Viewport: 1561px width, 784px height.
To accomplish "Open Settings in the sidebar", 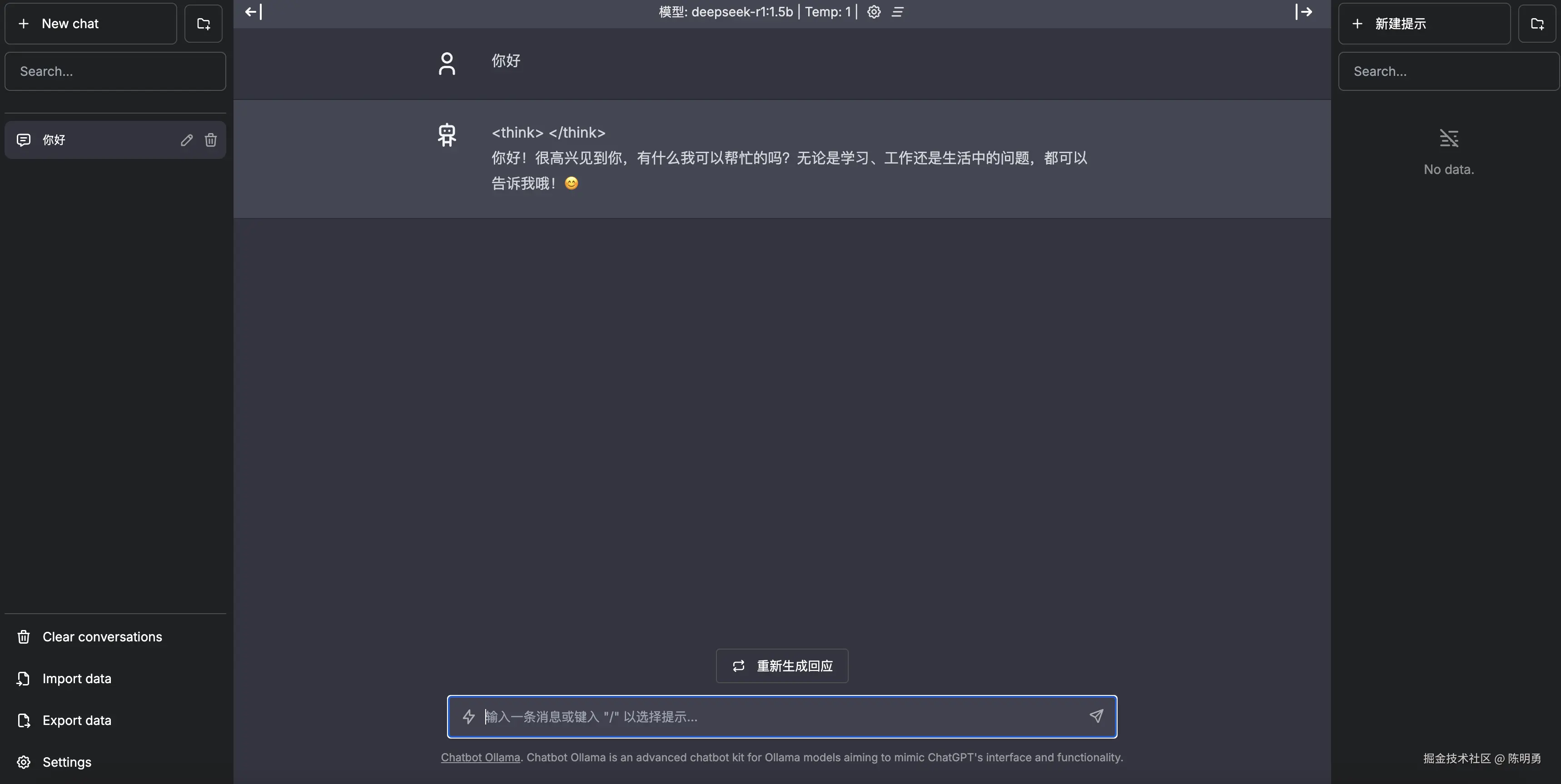I will coord(67,762).
